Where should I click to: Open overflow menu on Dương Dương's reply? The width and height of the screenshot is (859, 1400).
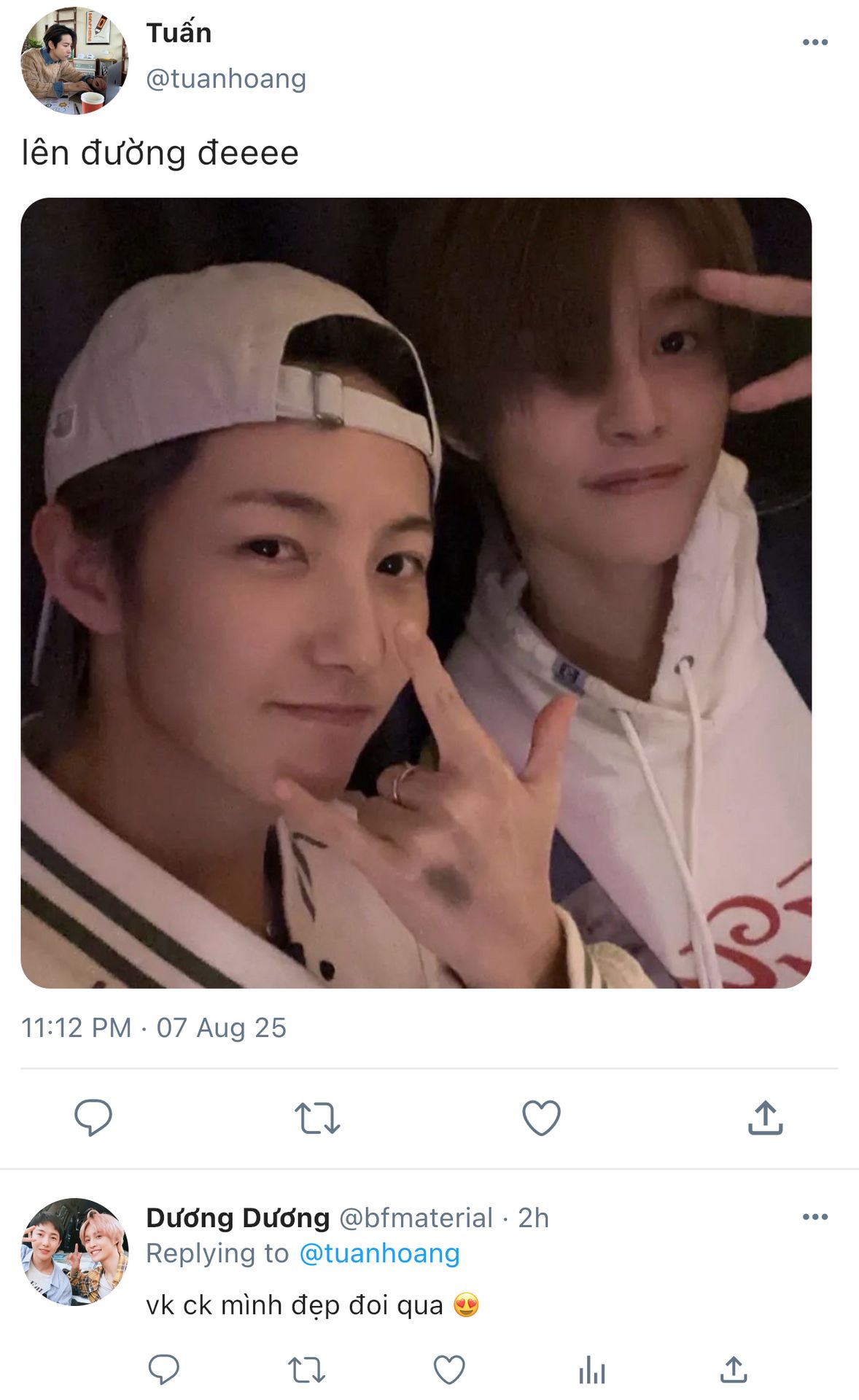815,1216
